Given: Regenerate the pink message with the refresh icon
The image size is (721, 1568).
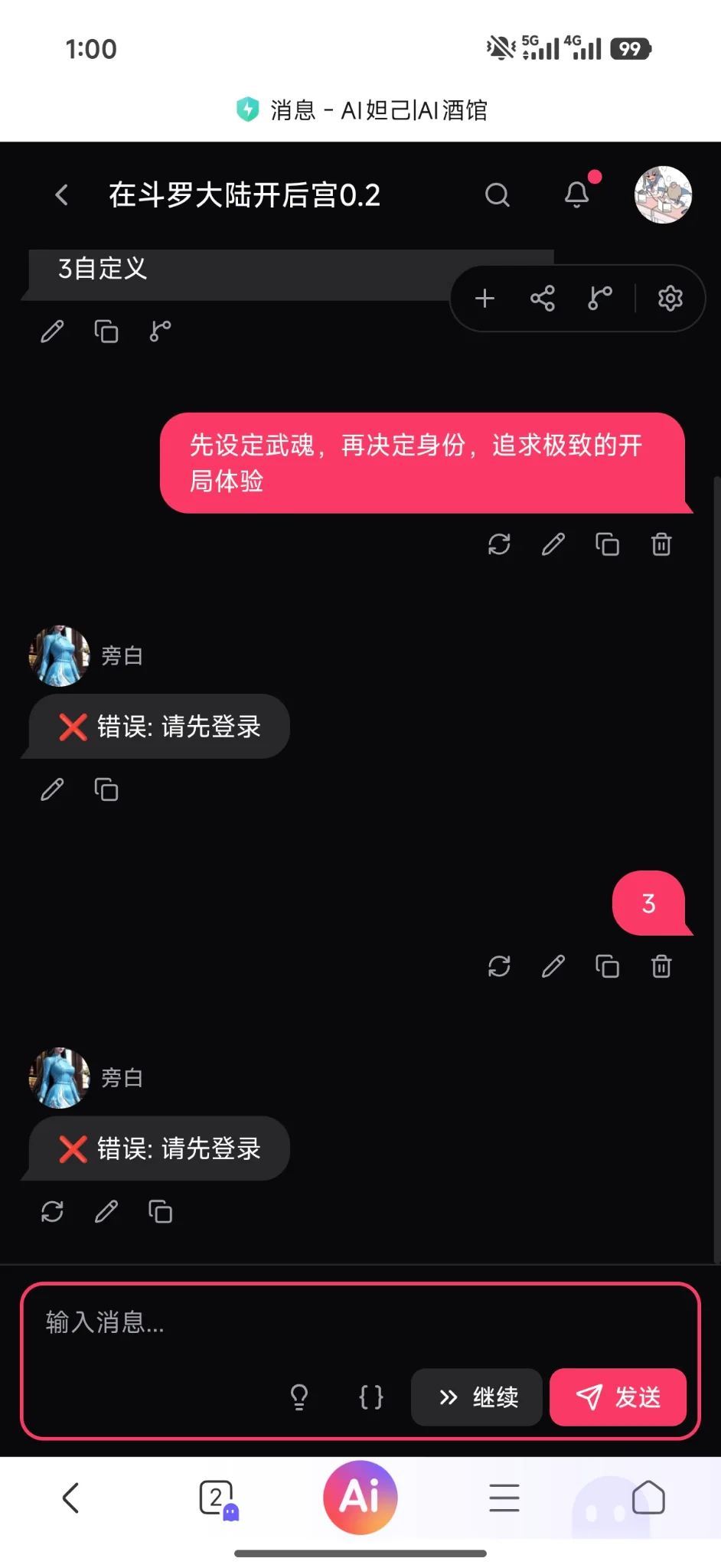Looking at the screenshot, I should [x=499, y=544].
